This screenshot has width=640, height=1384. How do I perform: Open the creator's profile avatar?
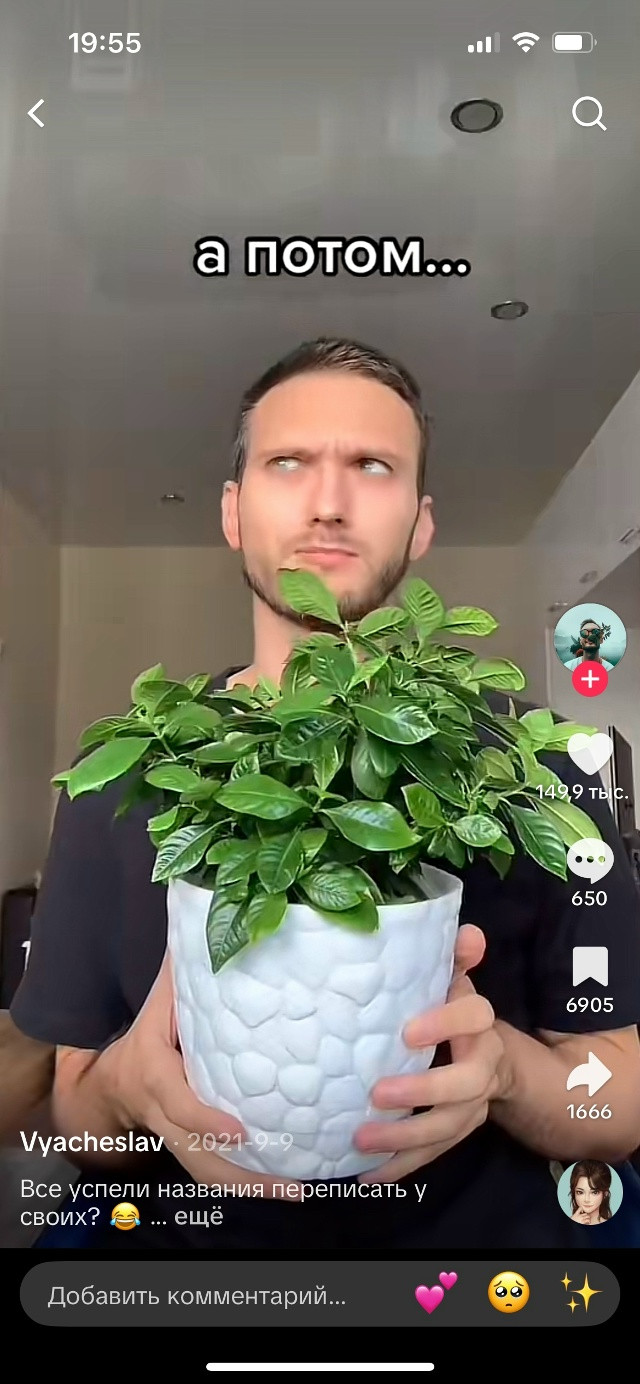[x=590, y=637]
